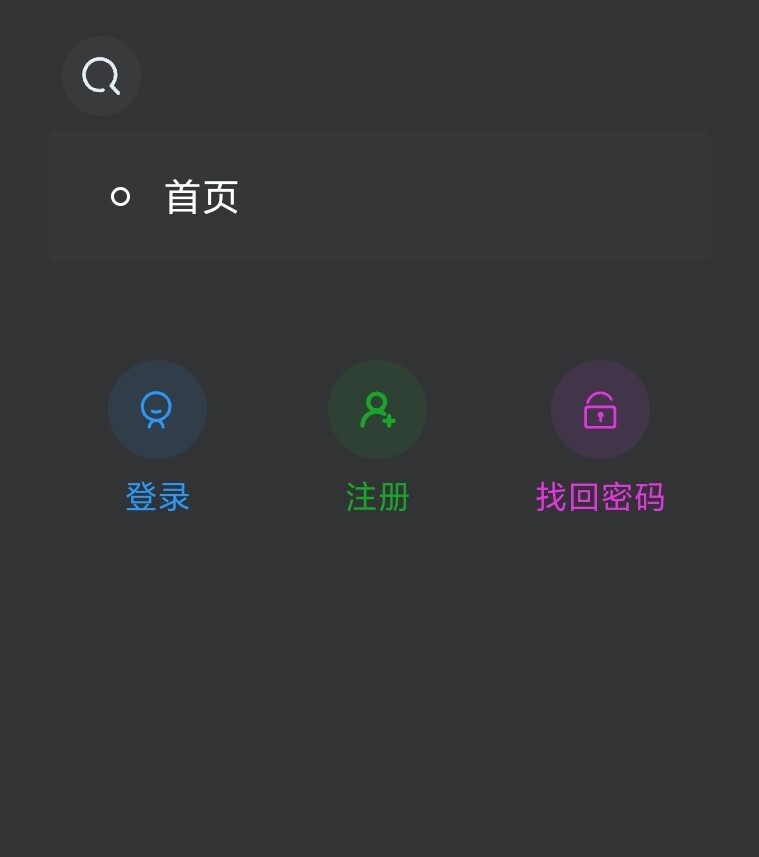The width and height of the screenshot is (759, 857).
Task: Collapse the dark 首页 section bar
Action: pos(378,196)
